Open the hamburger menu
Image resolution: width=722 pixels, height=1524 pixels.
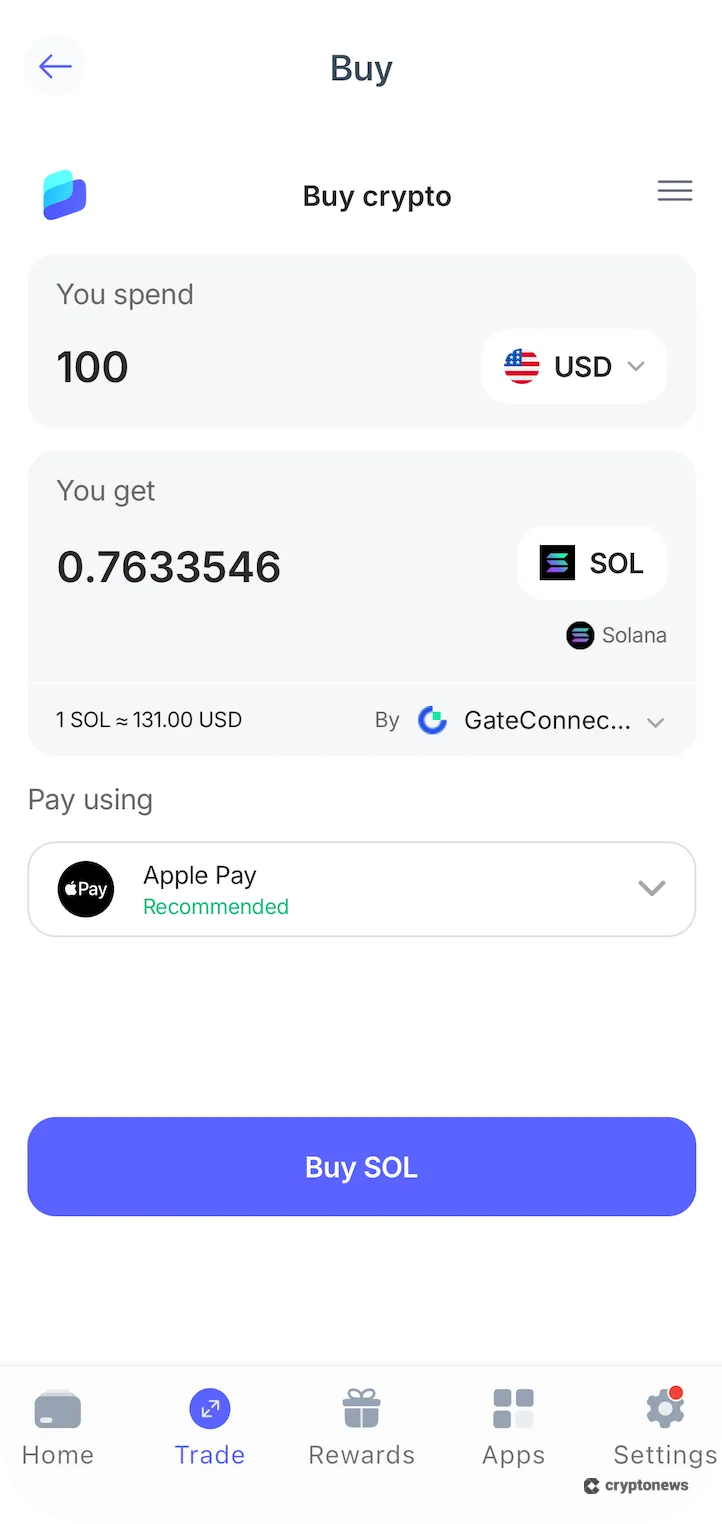[x=675, y=191]
